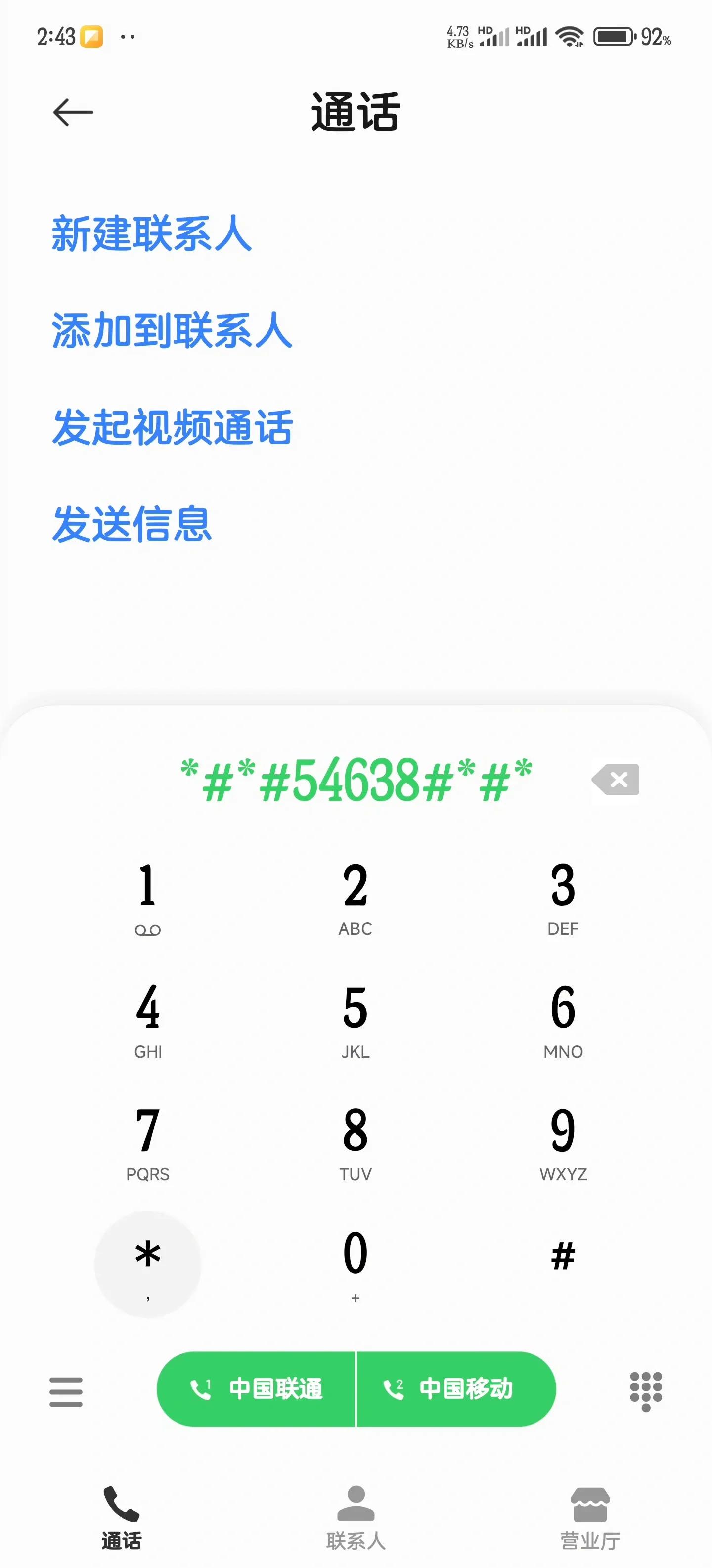Go back using the top arrow
The width and height of the screenshot is (712, 1568).
pos(73,113)
